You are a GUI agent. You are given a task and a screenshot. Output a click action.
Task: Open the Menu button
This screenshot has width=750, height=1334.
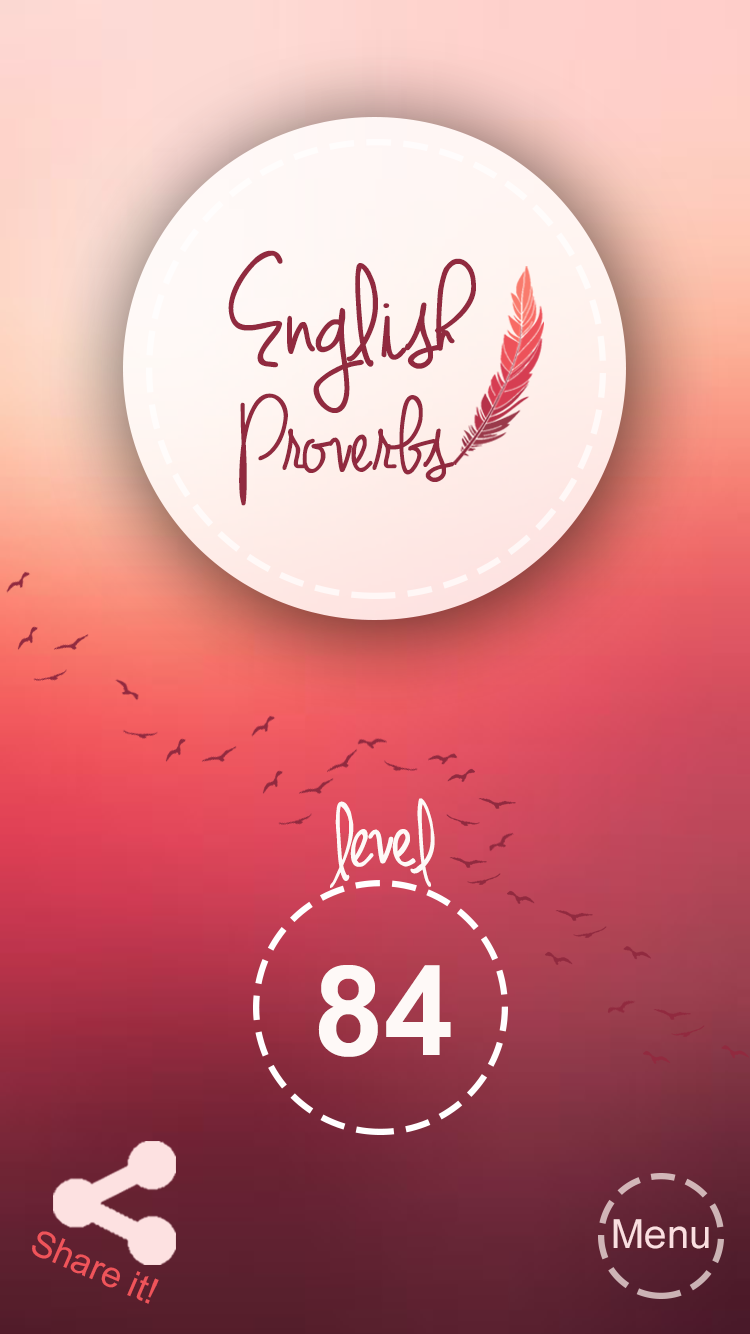coord(661,1236)
